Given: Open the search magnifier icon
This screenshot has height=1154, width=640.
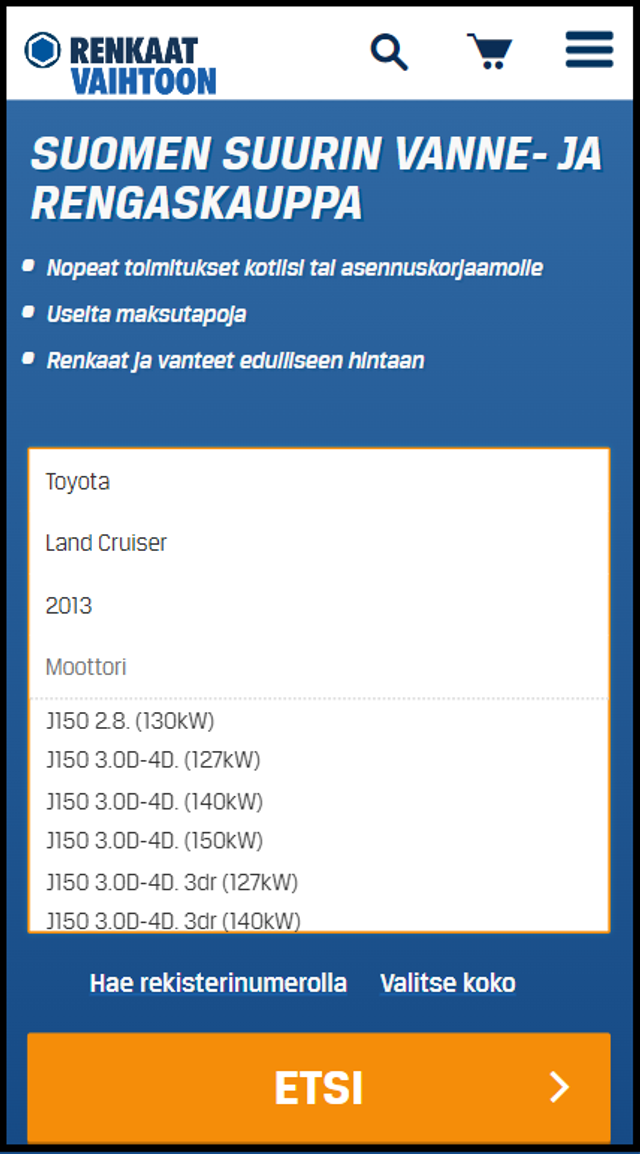Looking at the screenshot, I should (389, 51).
